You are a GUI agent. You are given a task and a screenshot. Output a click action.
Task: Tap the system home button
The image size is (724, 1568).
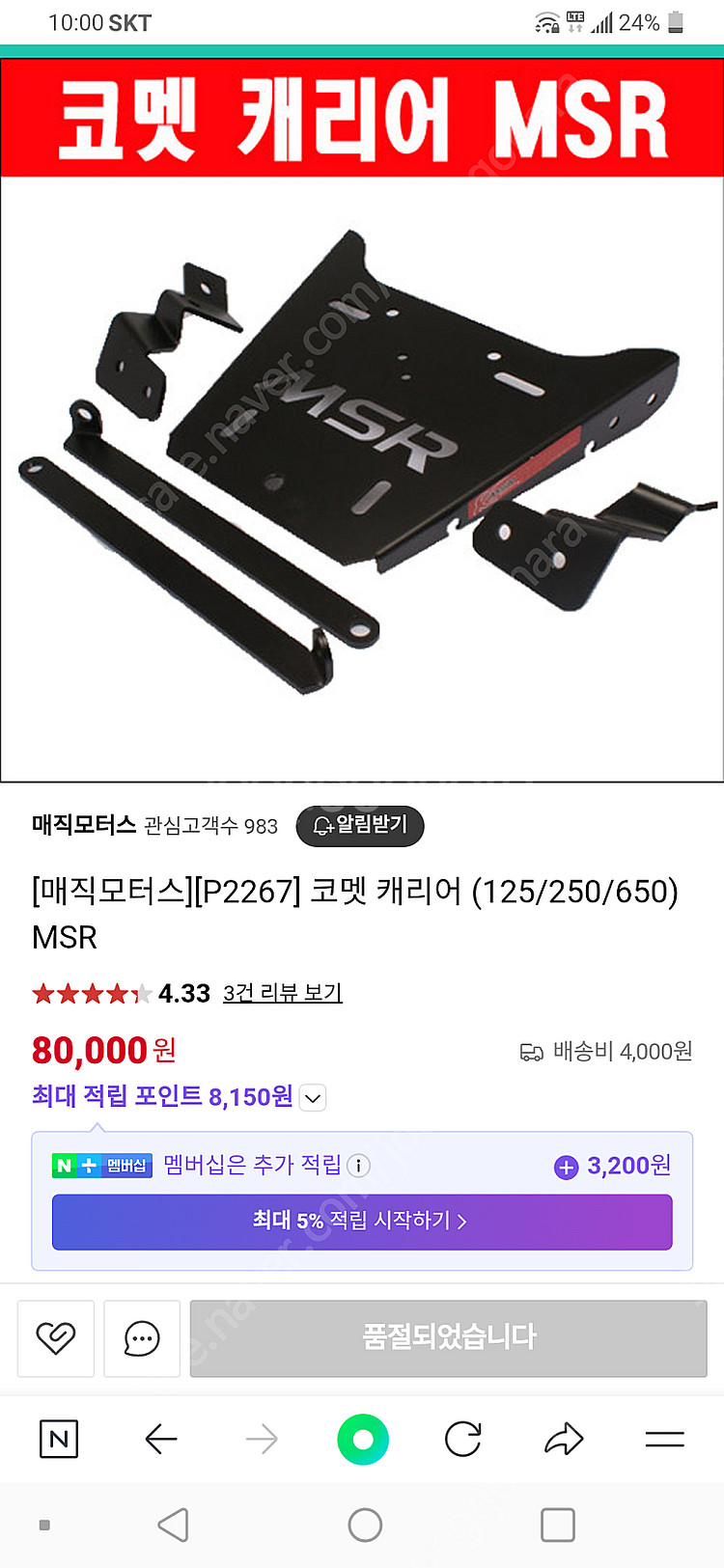point(365,1526)
